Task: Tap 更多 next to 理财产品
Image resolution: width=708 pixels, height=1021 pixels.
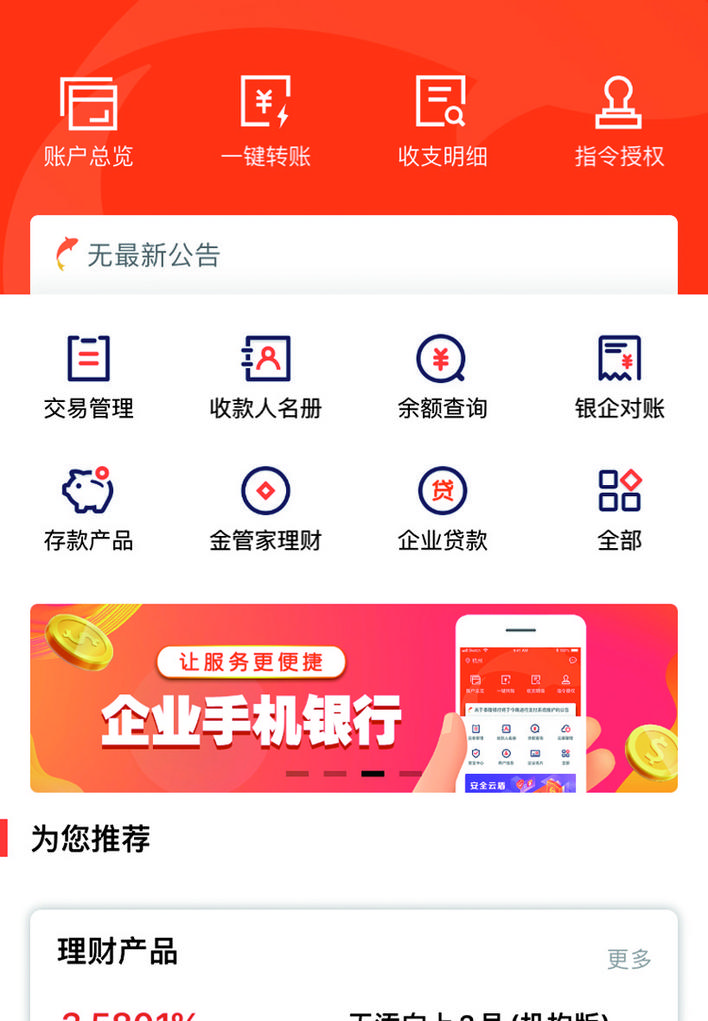Action: [x=629, y=959]
